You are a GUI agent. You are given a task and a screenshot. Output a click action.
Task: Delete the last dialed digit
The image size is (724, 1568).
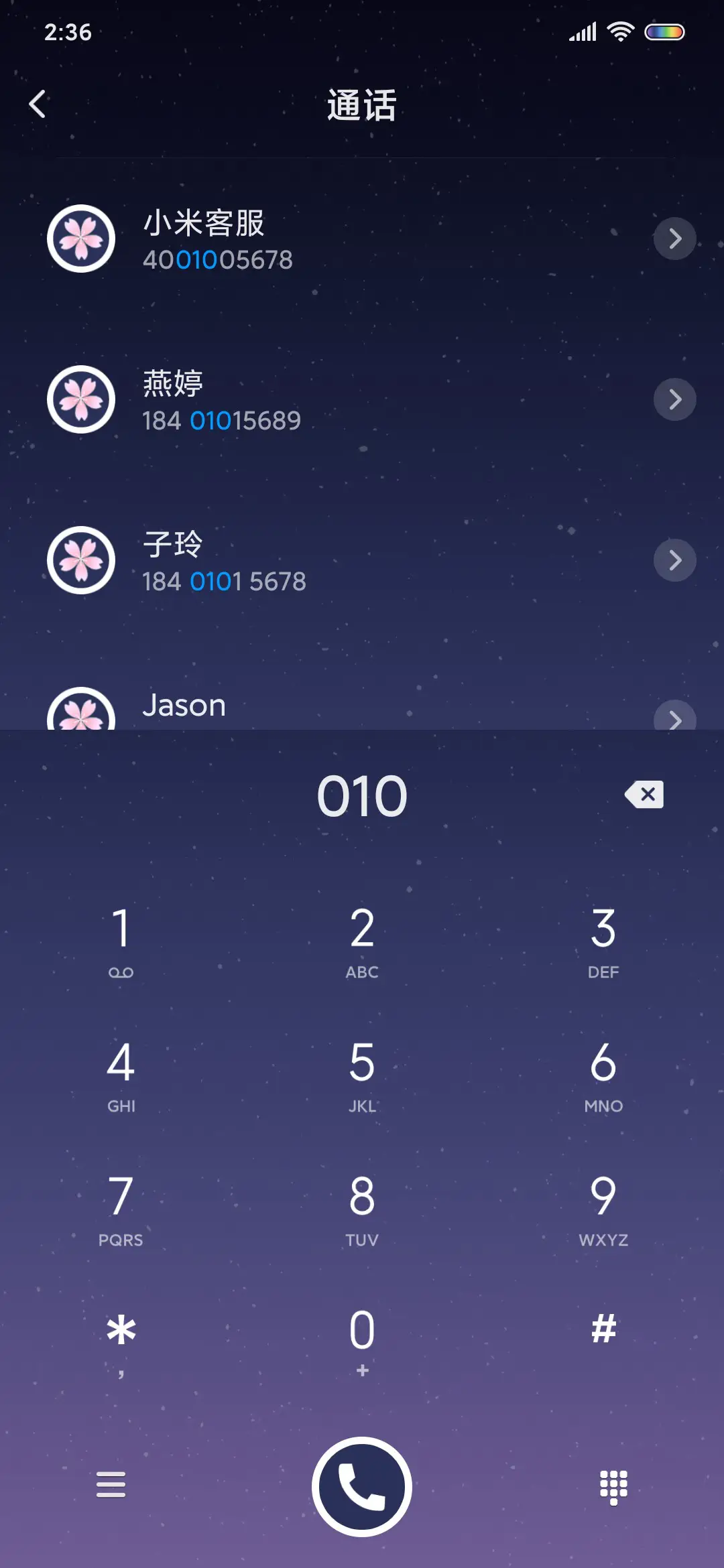click(644, 795)
